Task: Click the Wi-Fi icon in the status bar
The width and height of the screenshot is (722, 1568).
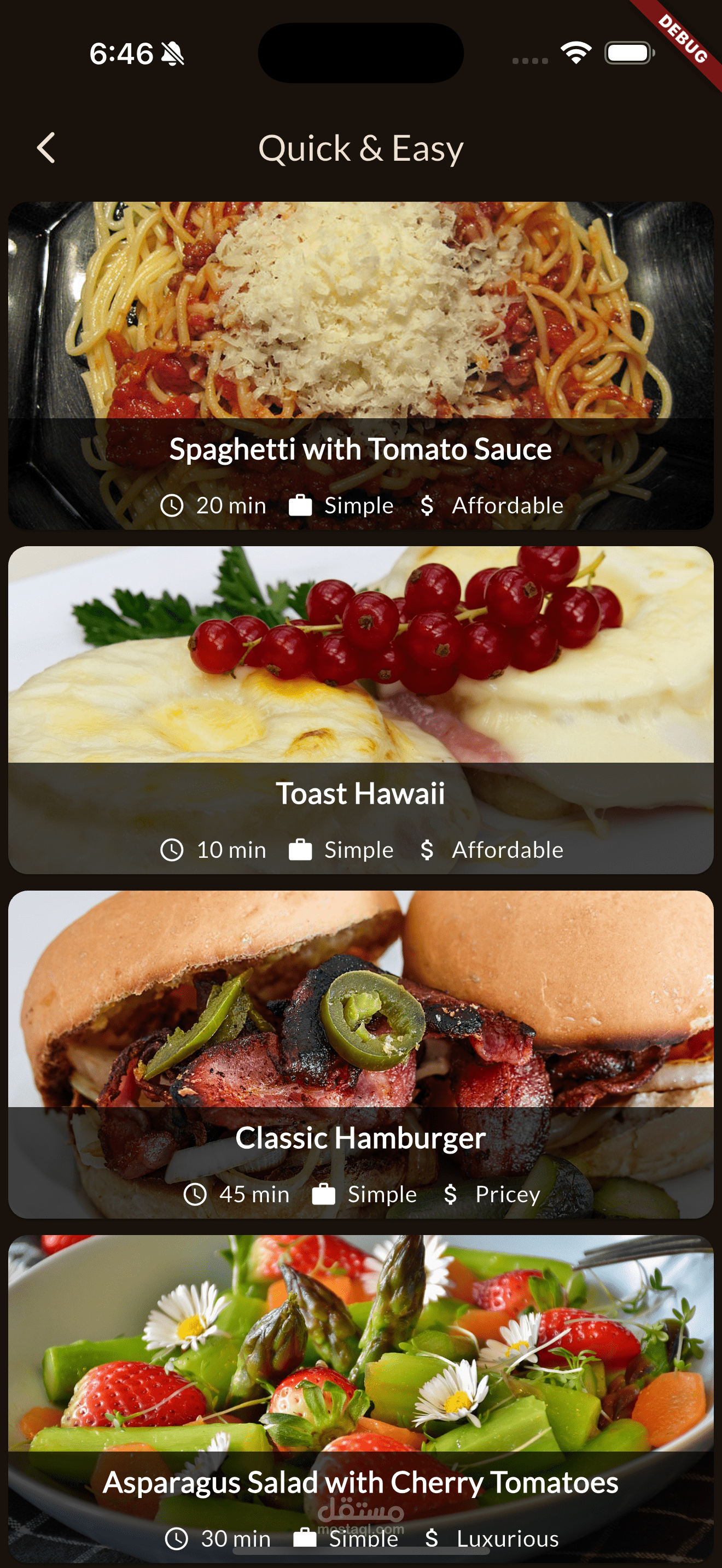Action: click(575, 53)
